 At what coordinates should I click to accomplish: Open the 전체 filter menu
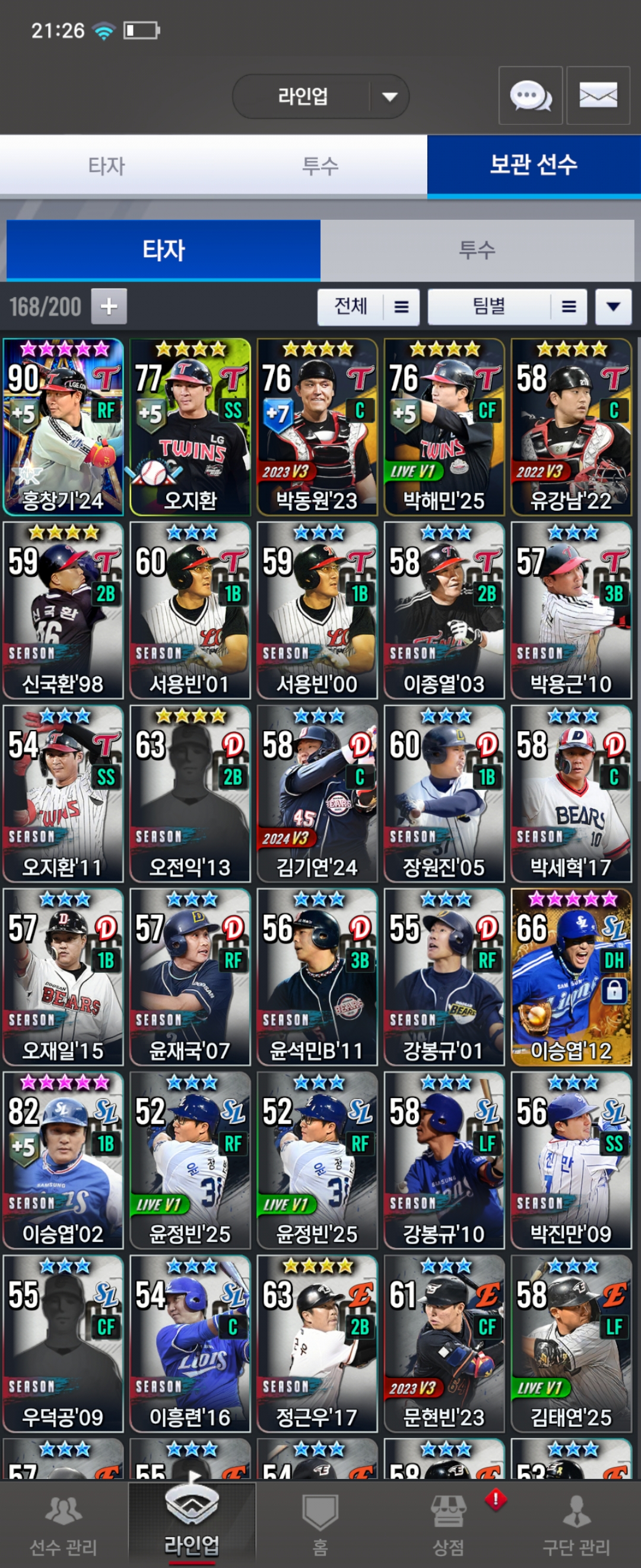pos(368,306)
